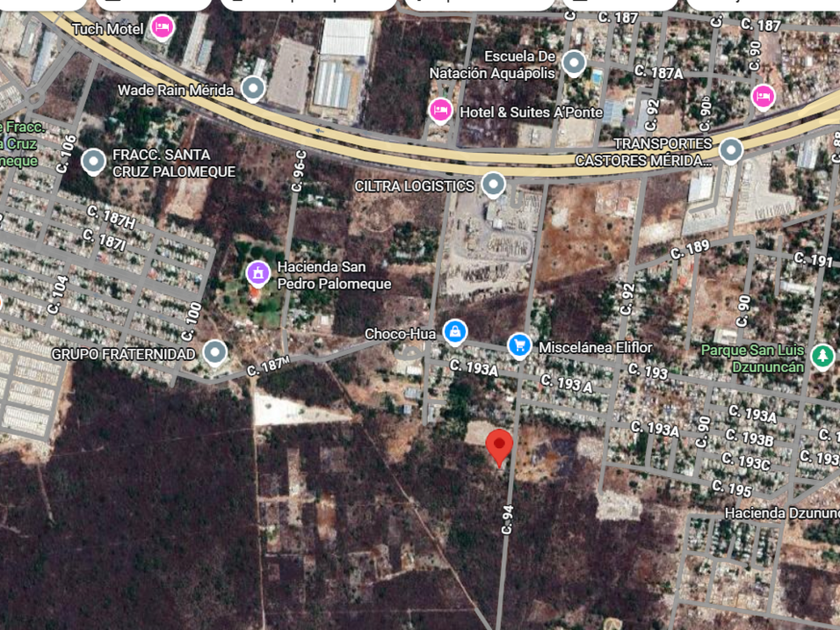Select the Wade Rain Mérida pin
Viewport: 840px width, 630px height.
[253, 88]
